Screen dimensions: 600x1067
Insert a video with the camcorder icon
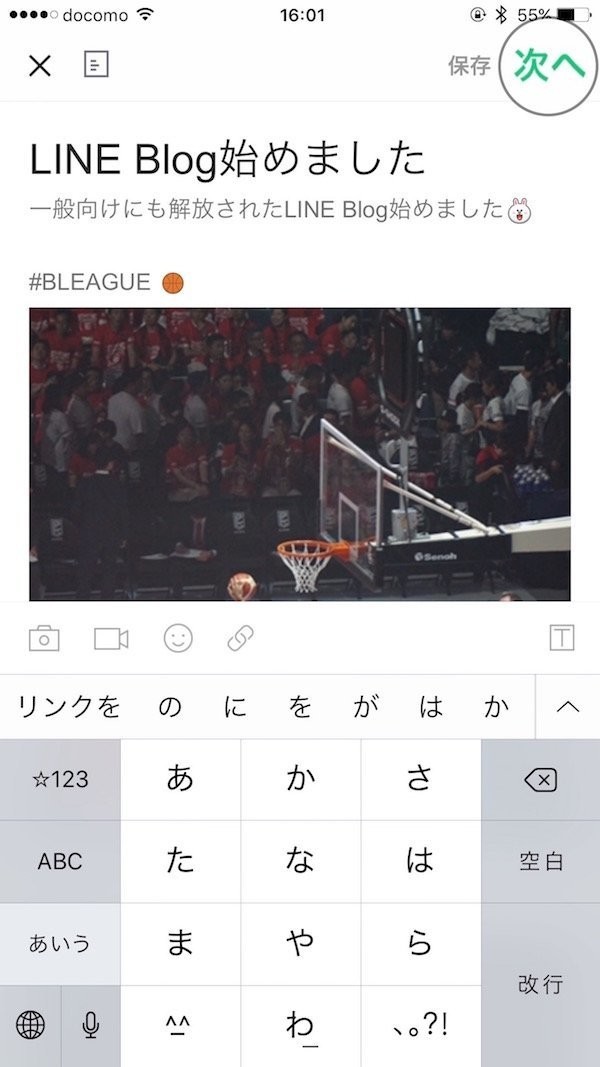(x=111, y=638)
